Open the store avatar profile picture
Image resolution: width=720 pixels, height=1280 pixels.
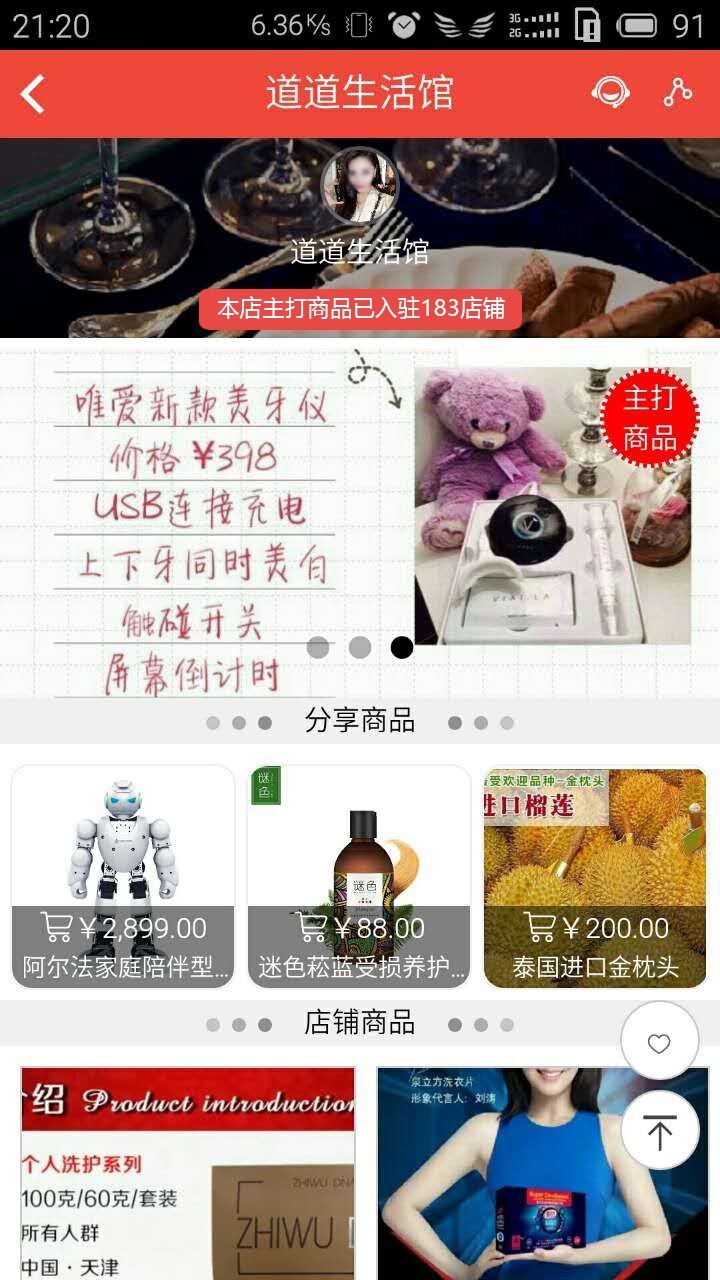click(359, 186)
